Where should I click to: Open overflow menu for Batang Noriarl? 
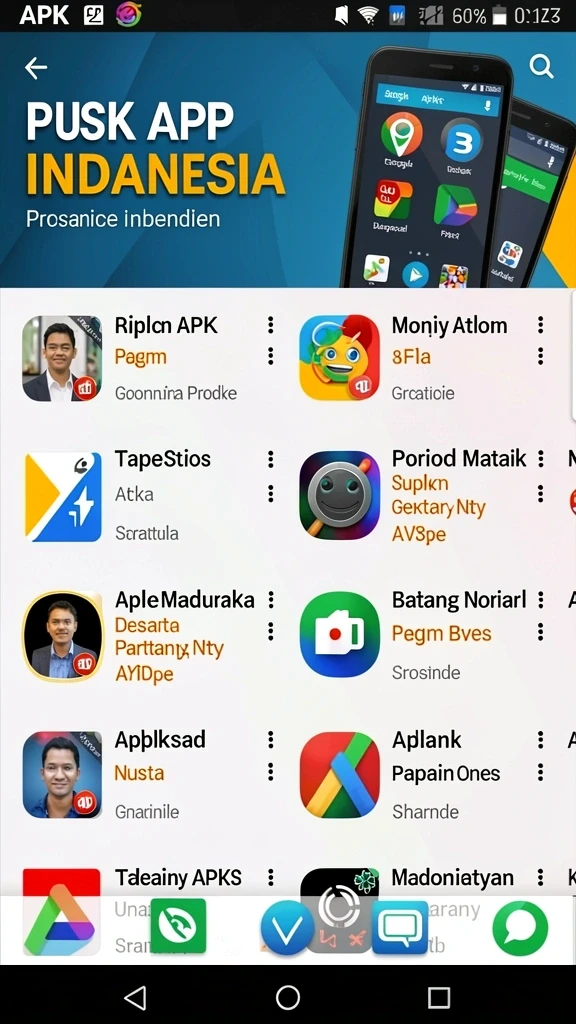[x=541, y=600]
